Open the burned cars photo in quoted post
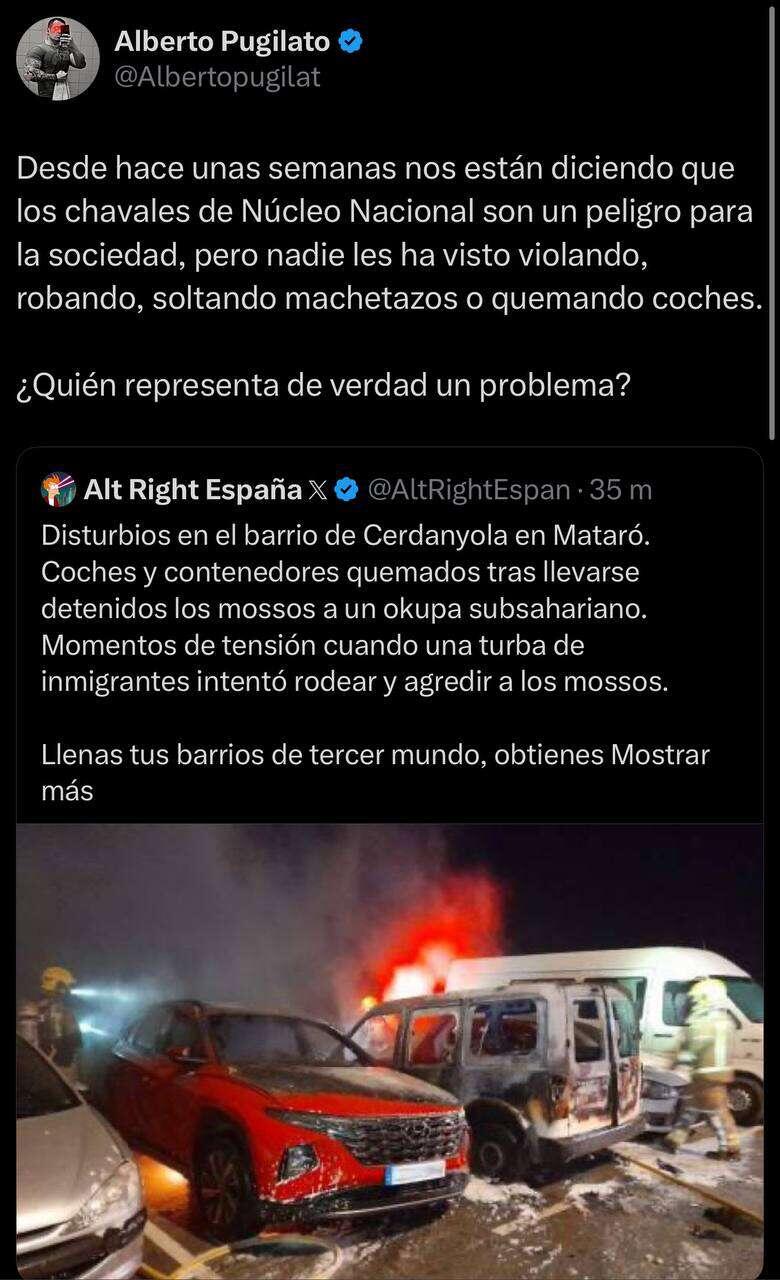Image resolution: width=780 pixels, height=1280 pixels. tap(390, 1050)
